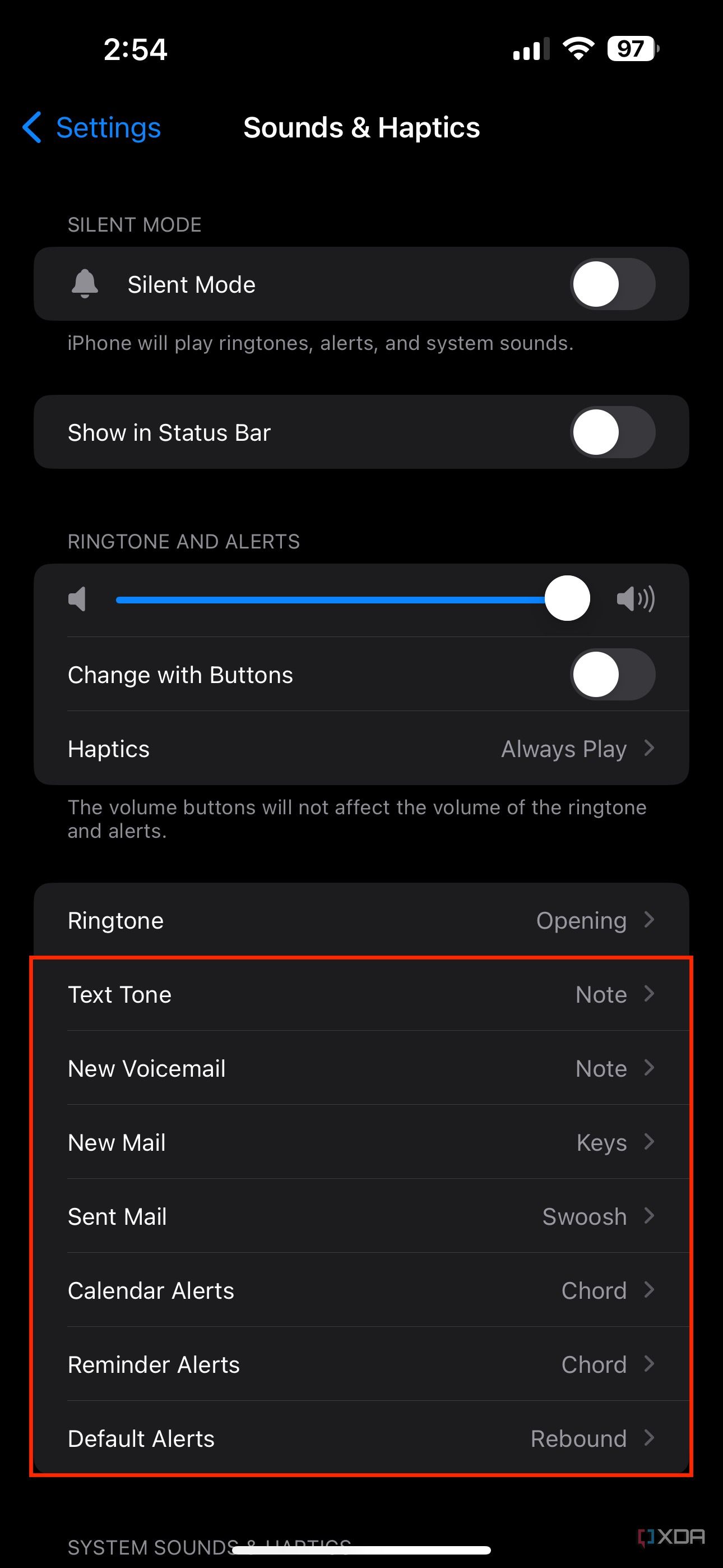
Task: Turn on Change with Buttons
Action: pyautogui.click(x=611, y=675)
